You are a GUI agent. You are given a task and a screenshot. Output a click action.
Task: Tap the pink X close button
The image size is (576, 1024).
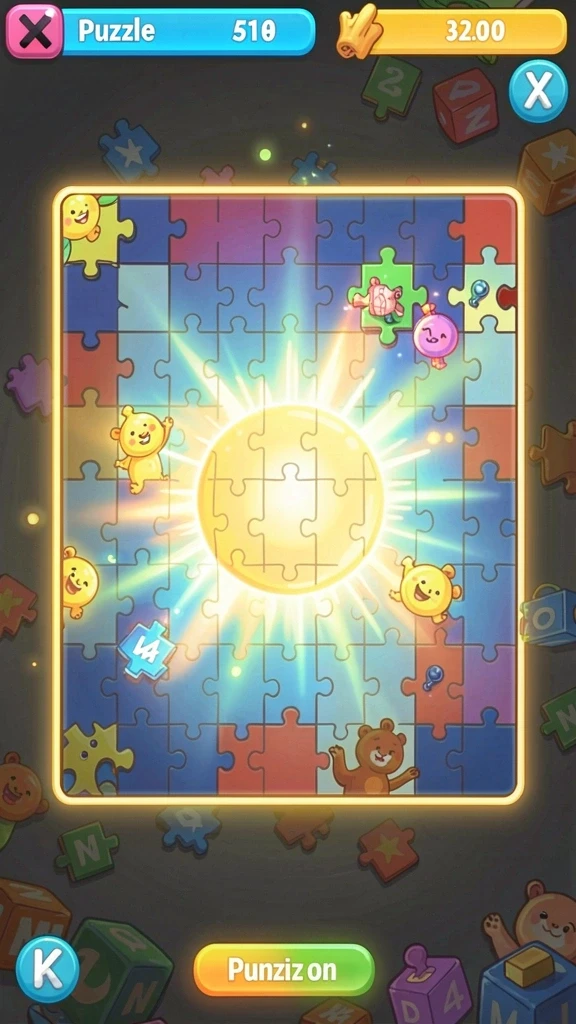tap(34, 31)
